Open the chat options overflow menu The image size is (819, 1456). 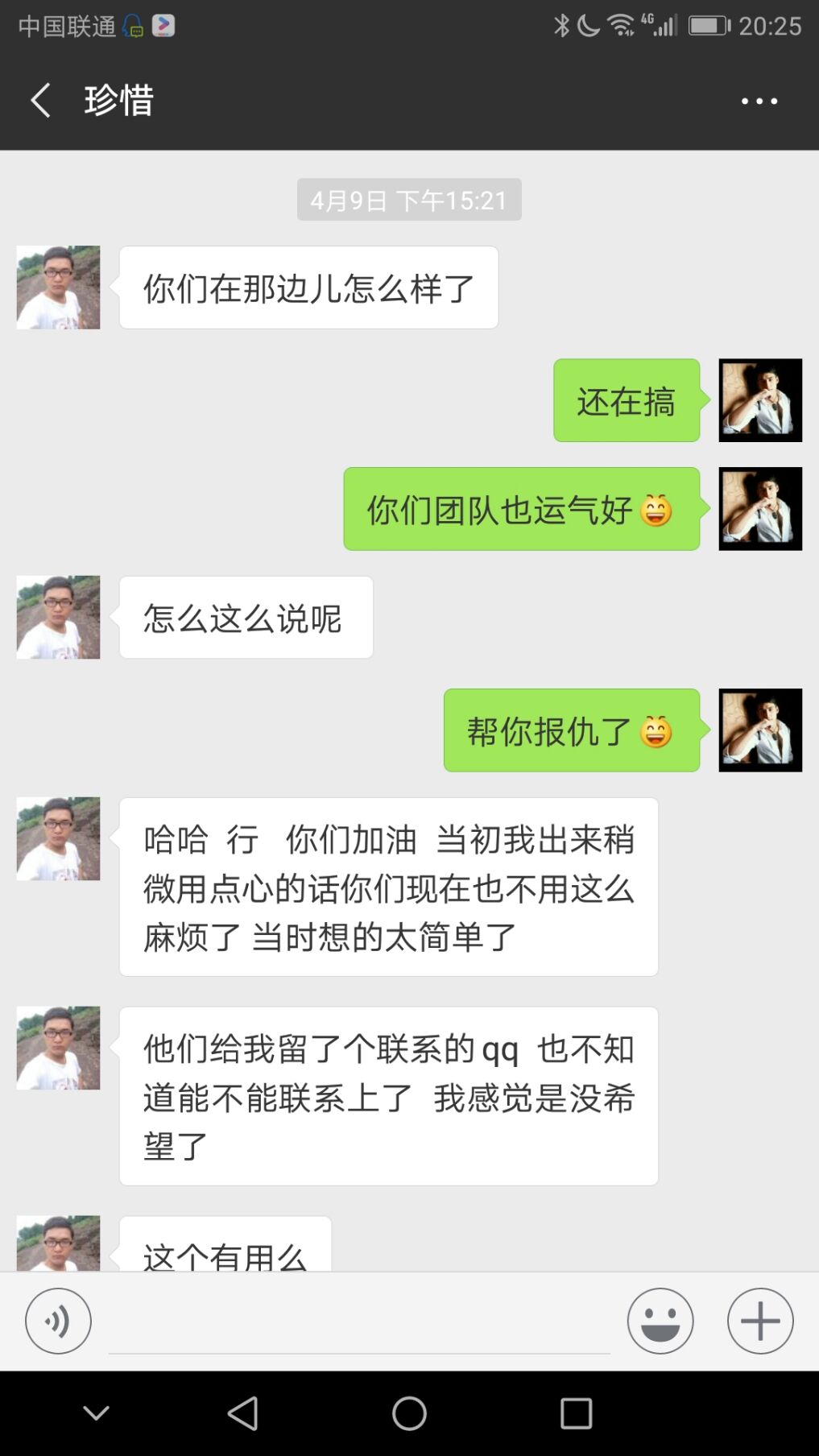[759, 101]
